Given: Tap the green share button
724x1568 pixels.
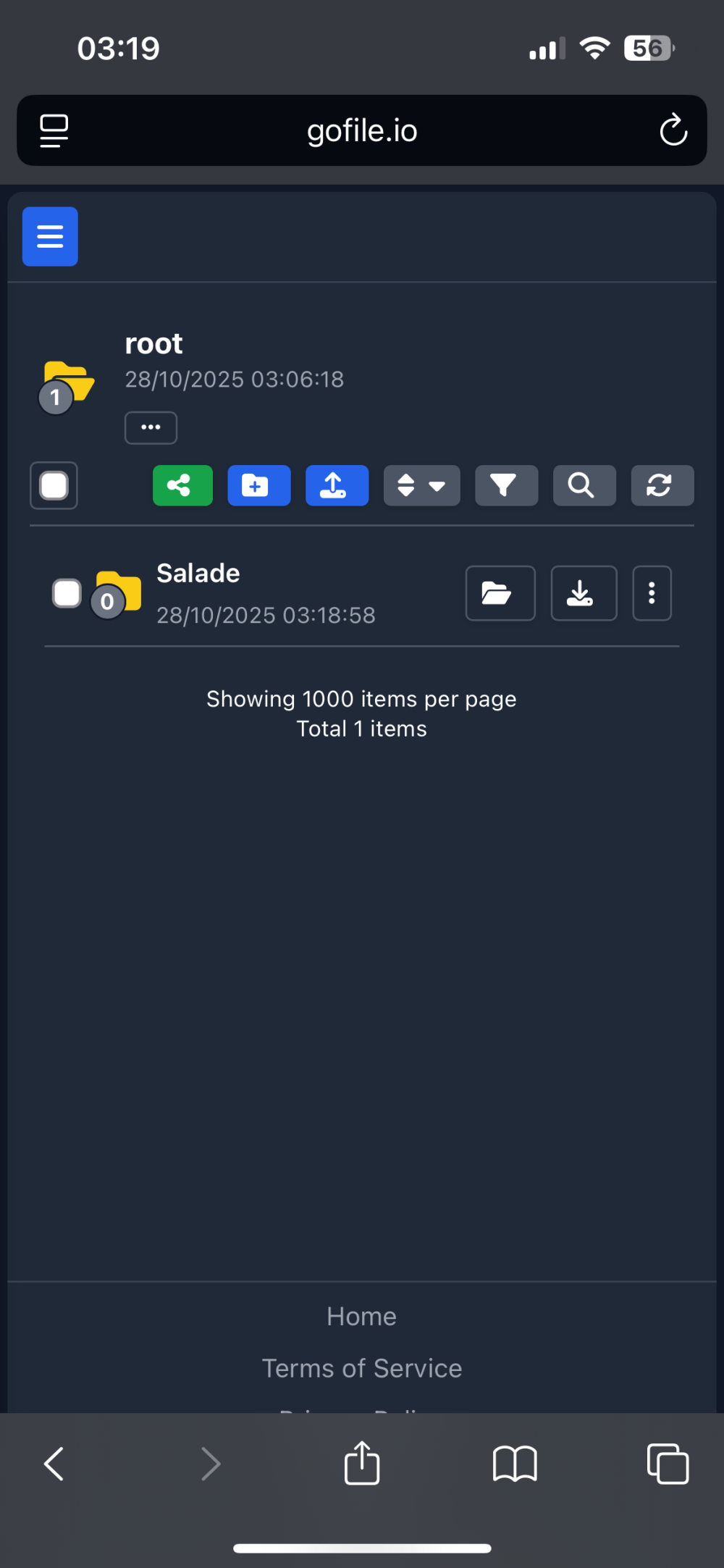Looking at the screenshot, I should pyautogui.click(x=182, y=485).
